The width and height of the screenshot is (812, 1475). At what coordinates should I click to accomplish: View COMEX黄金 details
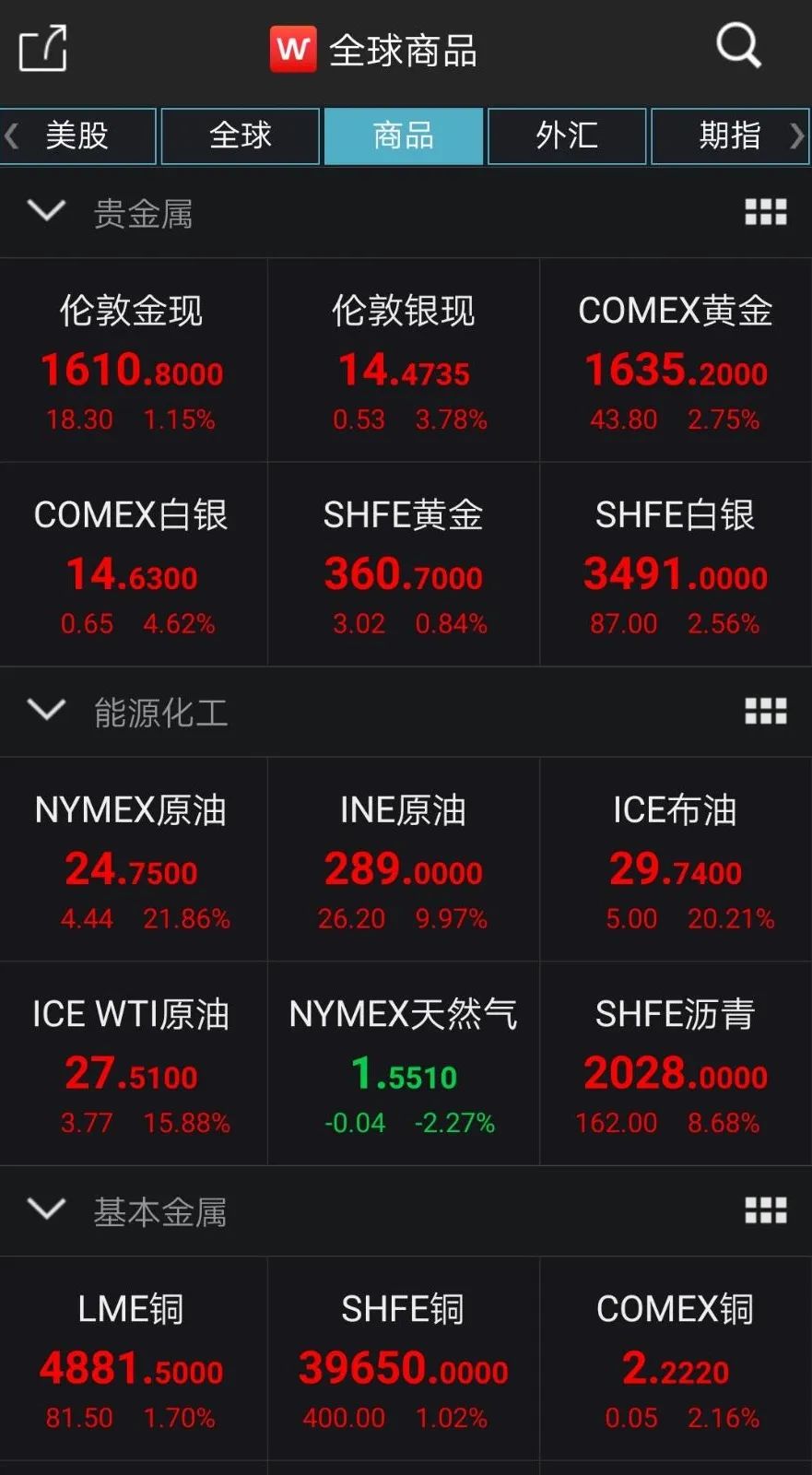click(x=676, y=360)
